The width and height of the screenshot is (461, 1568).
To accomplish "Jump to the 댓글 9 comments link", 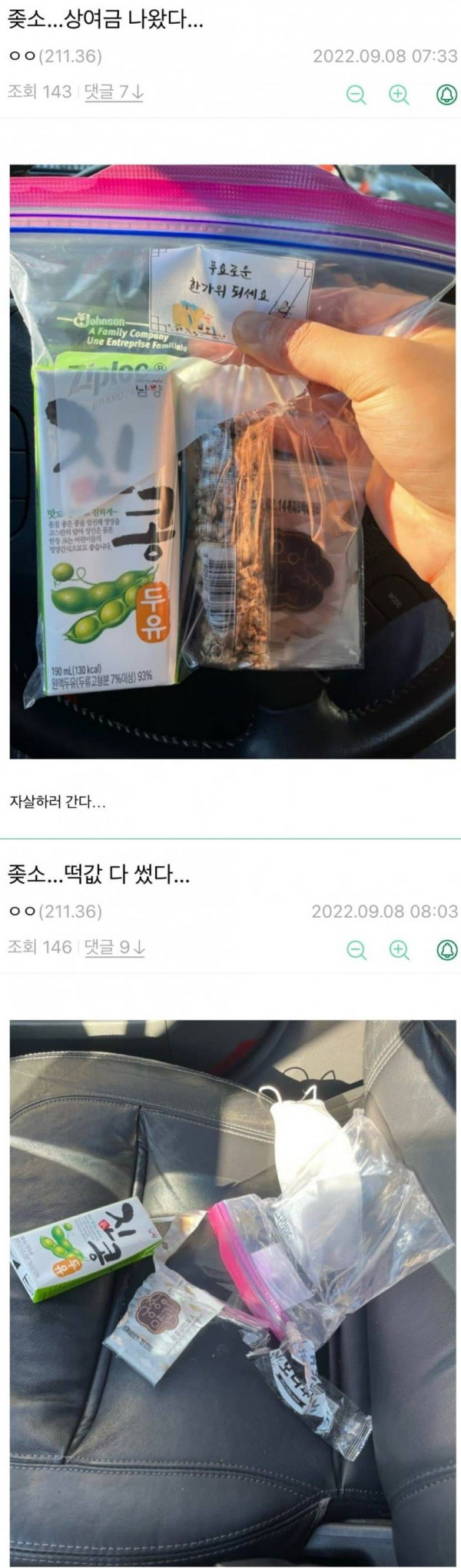I will tap(114, 948).
